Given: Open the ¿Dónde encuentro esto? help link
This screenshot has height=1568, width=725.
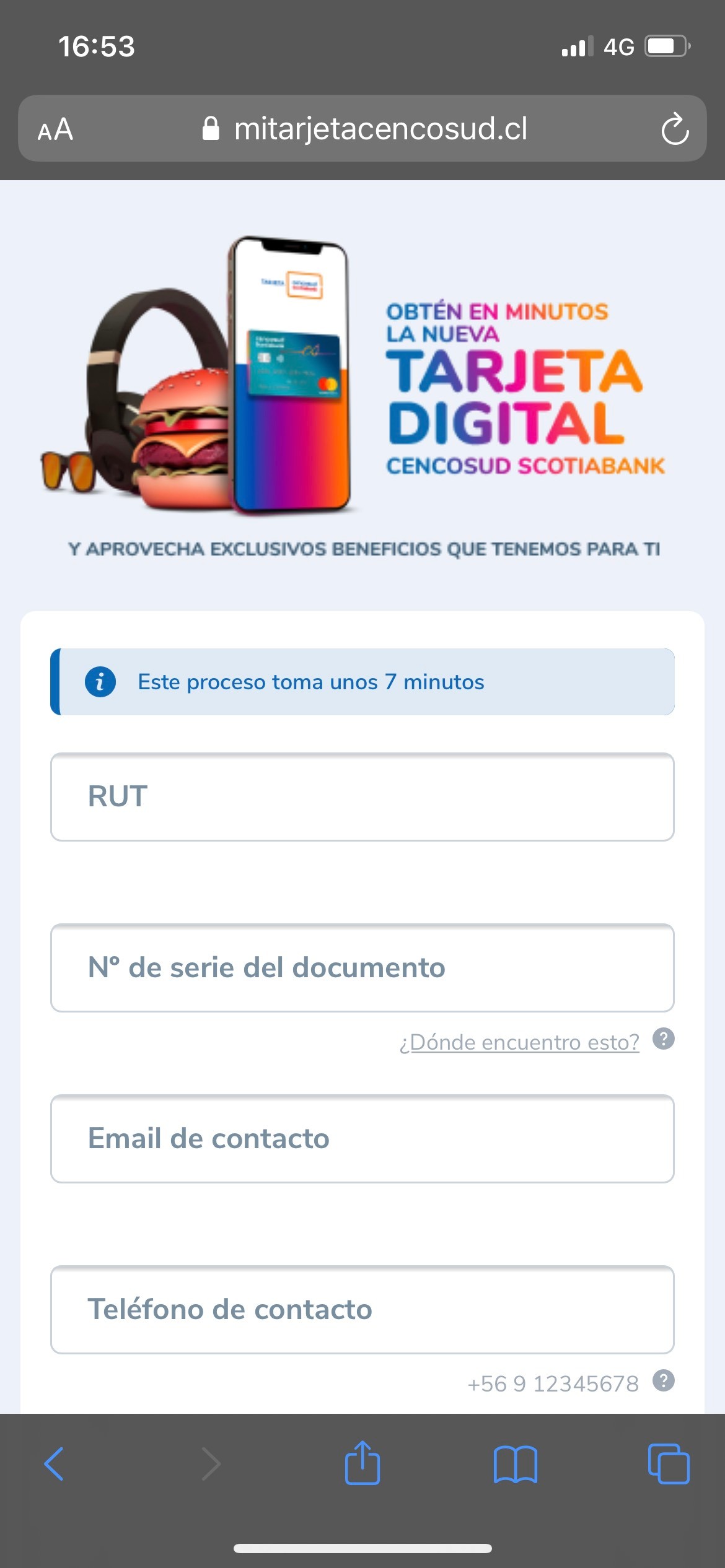Looking at the screenshot, I should [519, 1042].
